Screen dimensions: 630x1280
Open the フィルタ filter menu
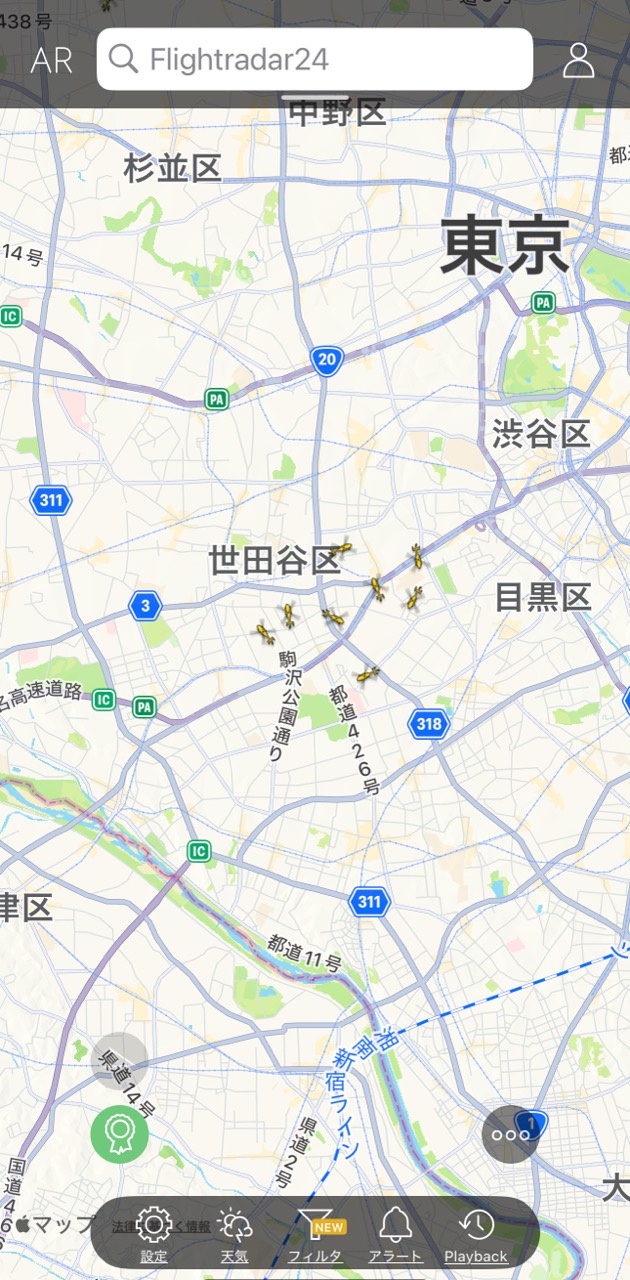315,1234
